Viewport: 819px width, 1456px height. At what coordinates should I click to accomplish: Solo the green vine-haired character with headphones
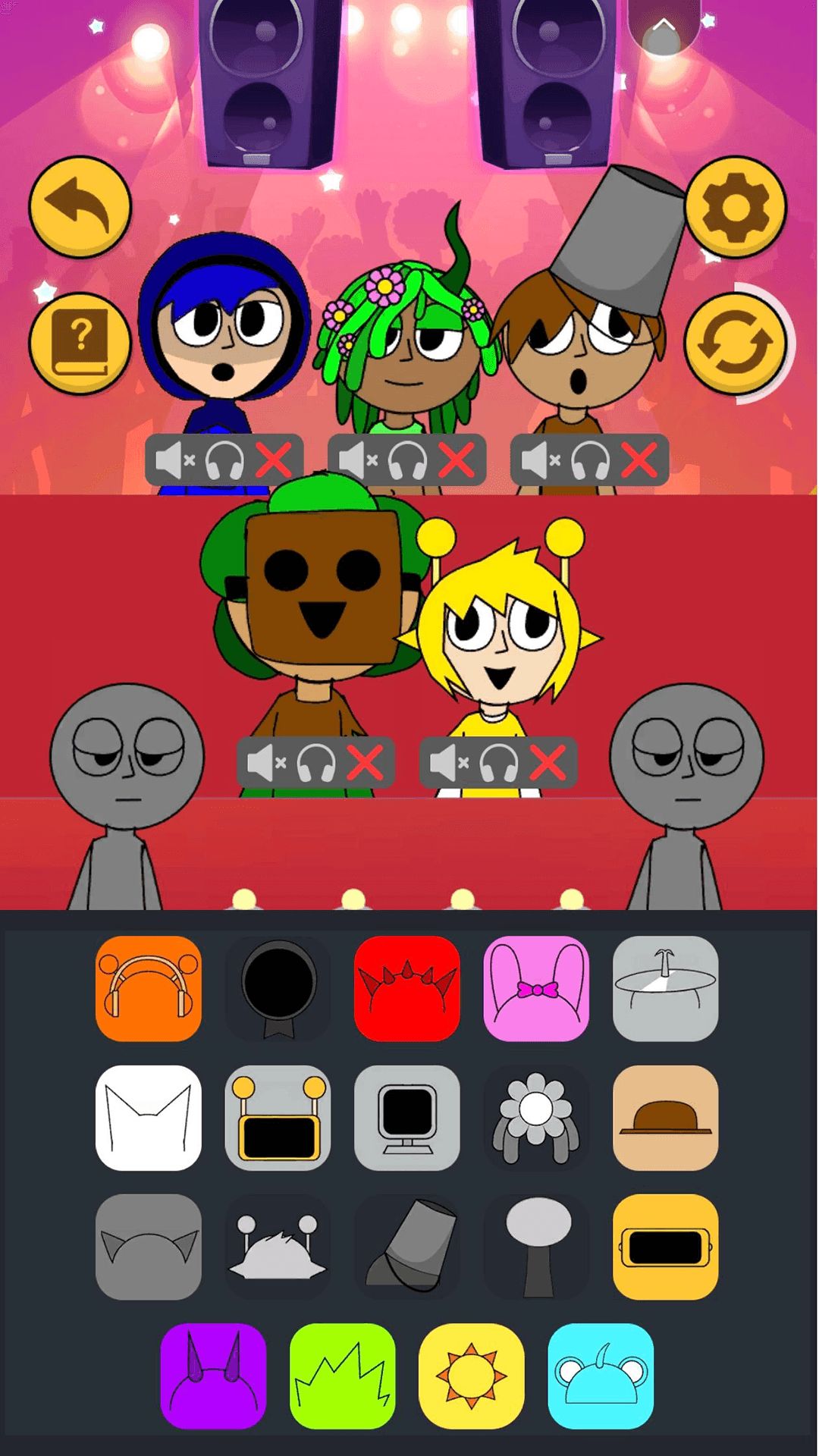(408, 460)
